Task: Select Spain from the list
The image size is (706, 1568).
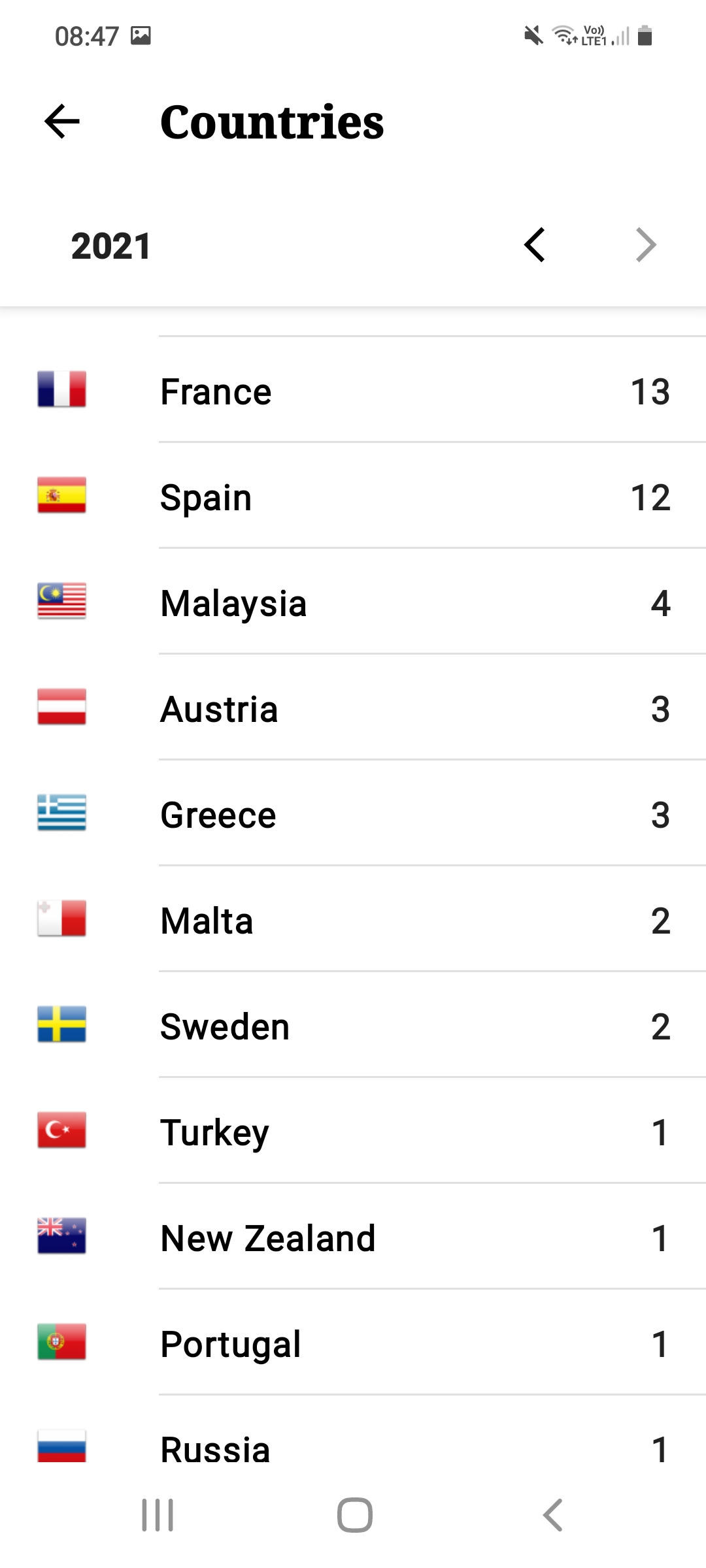Action: click(x=353, y=497)
